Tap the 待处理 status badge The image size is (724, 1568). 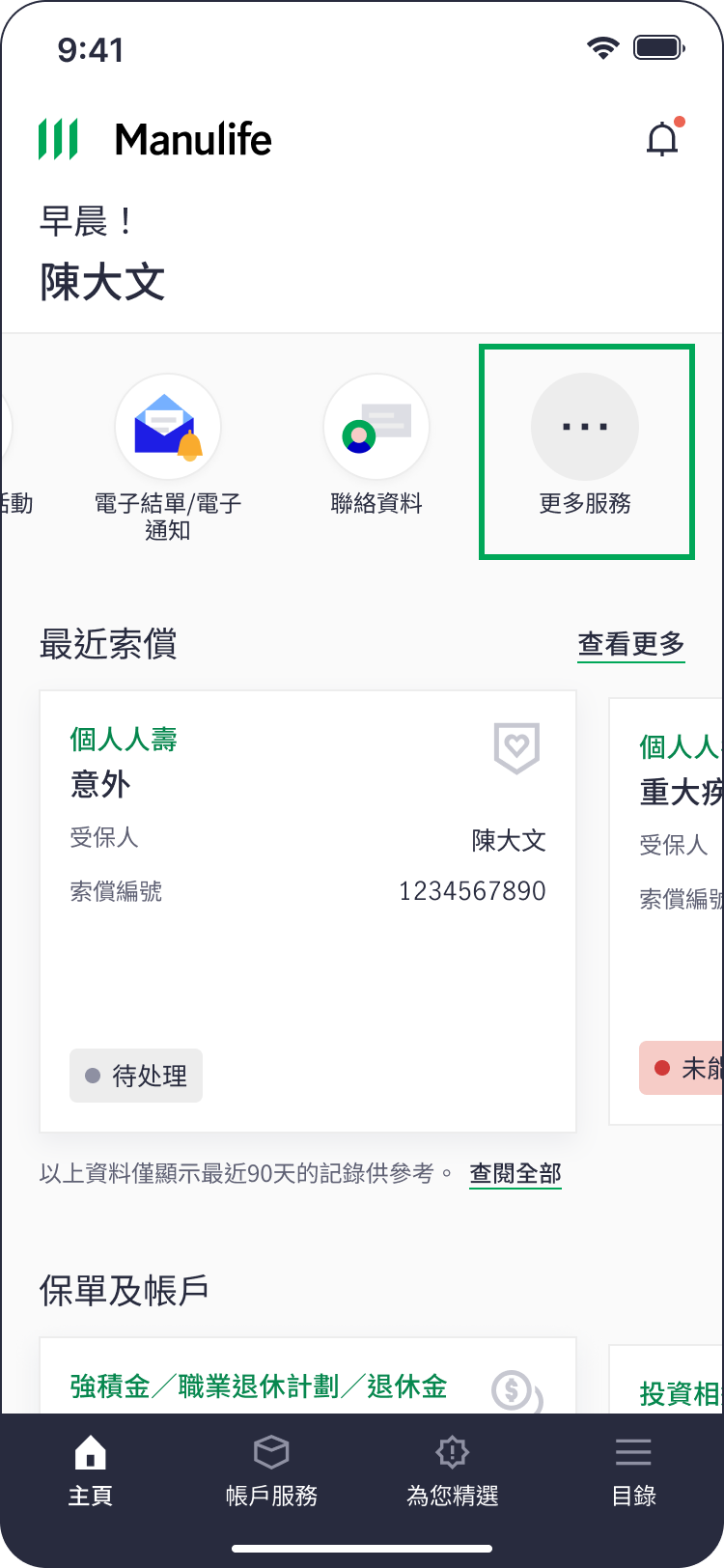[x=135, y=1075]
